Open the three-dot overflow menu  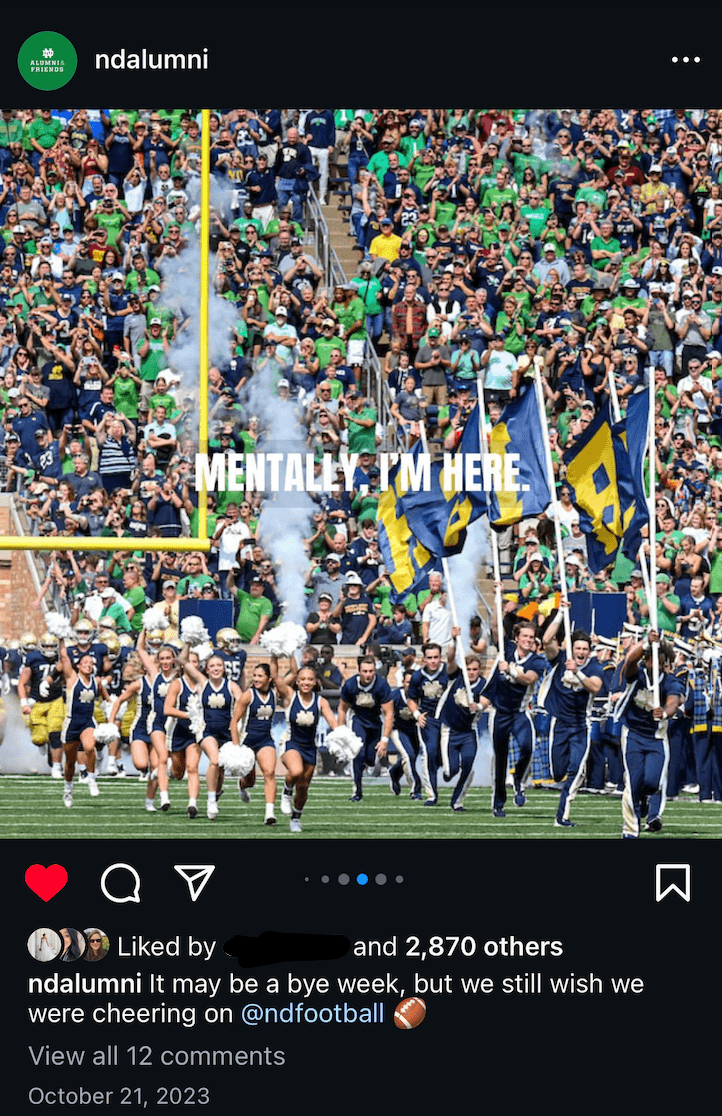685,60
